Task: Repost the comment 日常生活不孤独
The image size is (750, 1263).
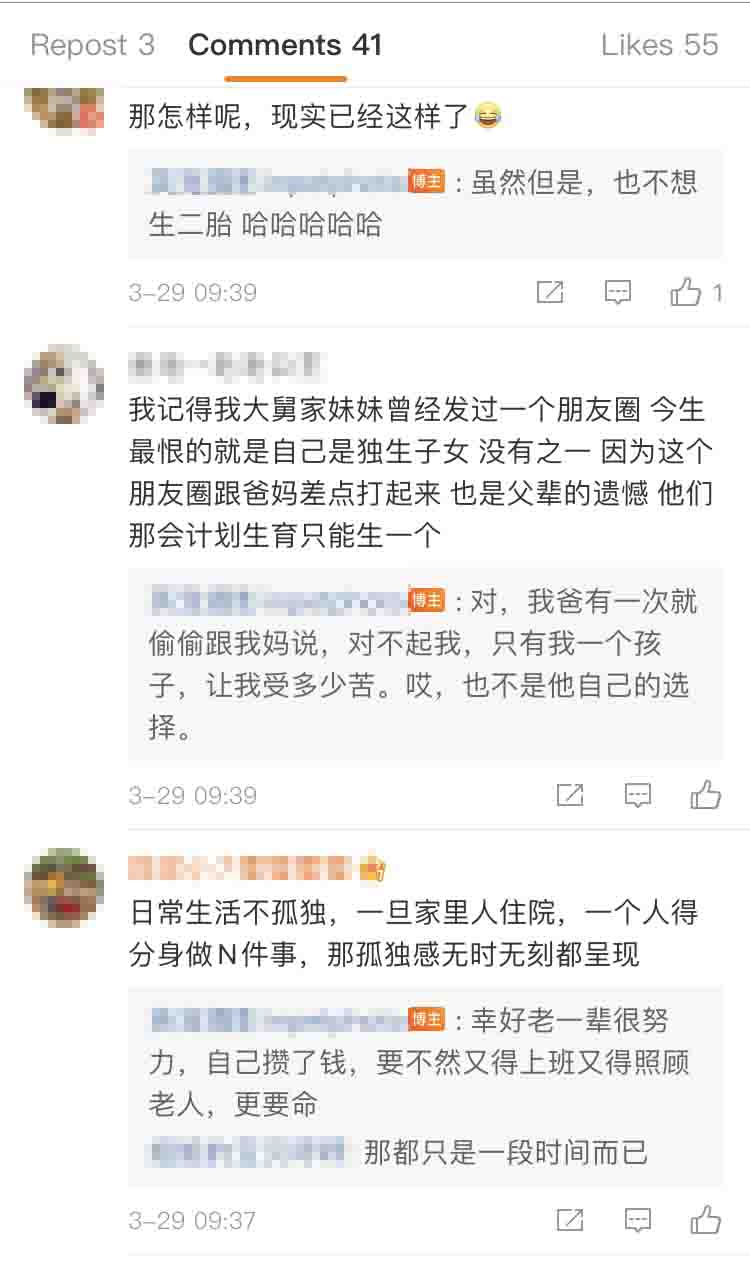Action: [x=570, y=1220]
